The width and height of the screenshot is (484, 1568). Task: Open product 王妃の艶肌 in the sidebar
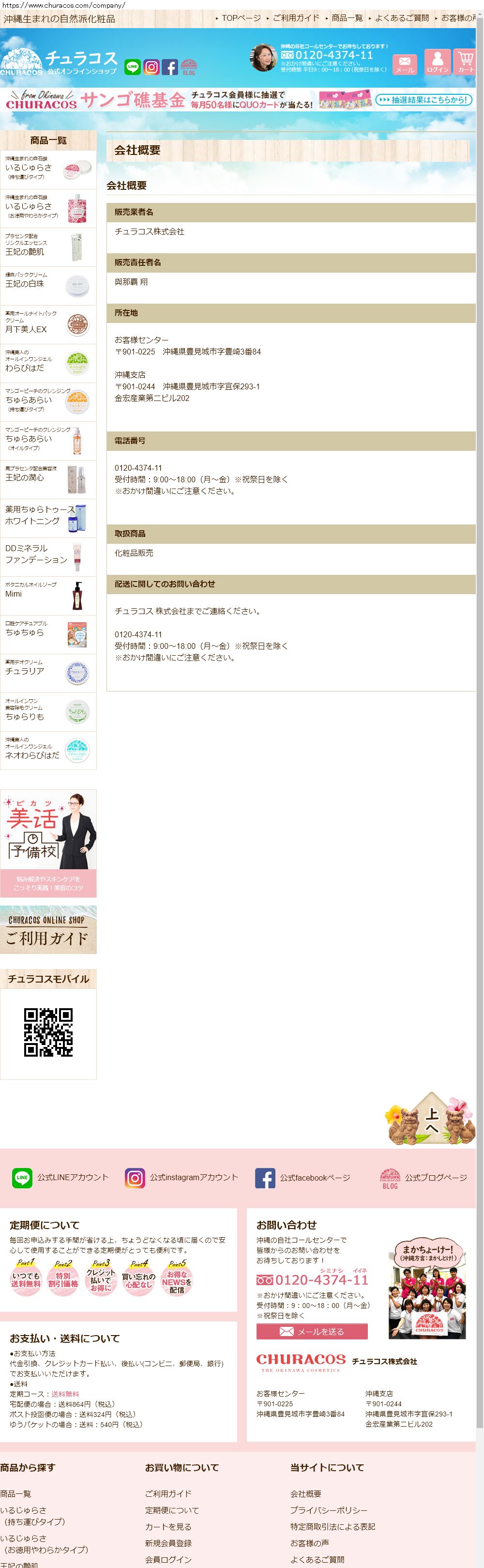(x=48, y=246)
